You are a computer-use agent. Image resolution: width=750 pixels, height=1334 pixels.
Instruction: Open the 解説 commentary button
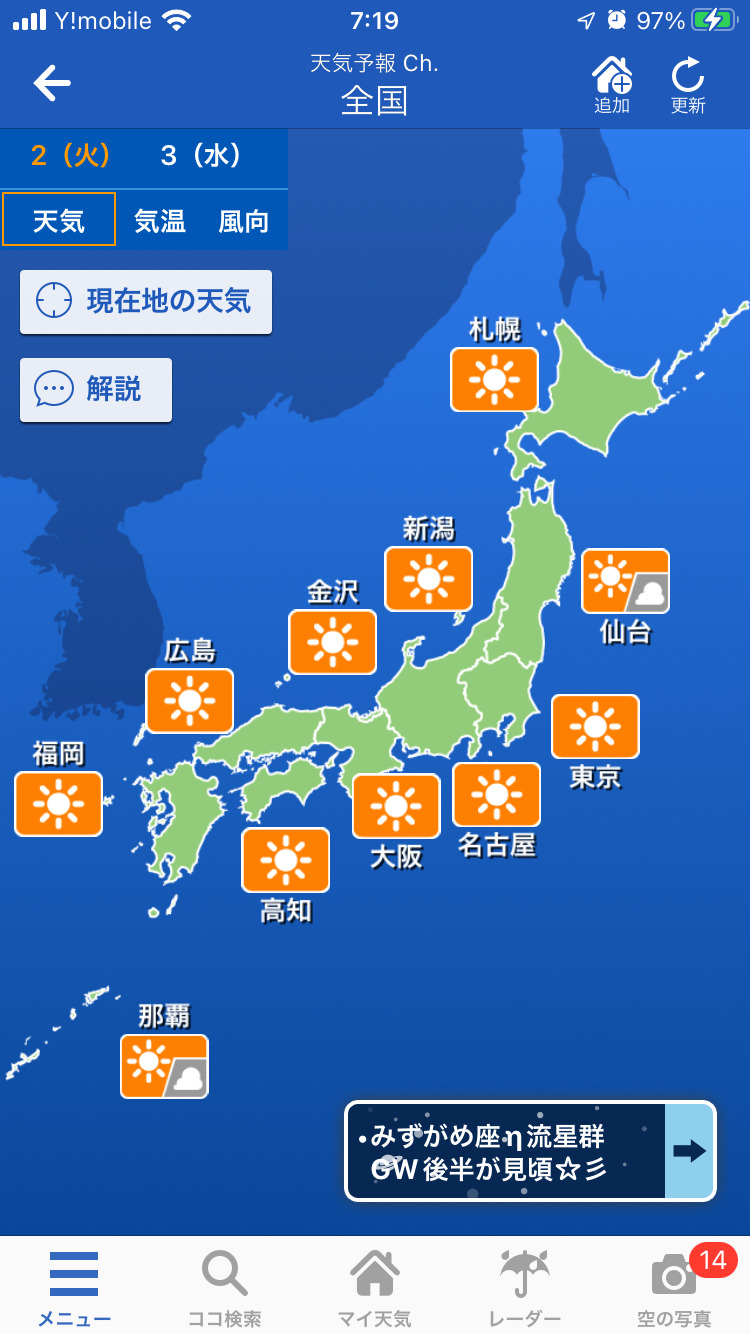tap(96, 389)
